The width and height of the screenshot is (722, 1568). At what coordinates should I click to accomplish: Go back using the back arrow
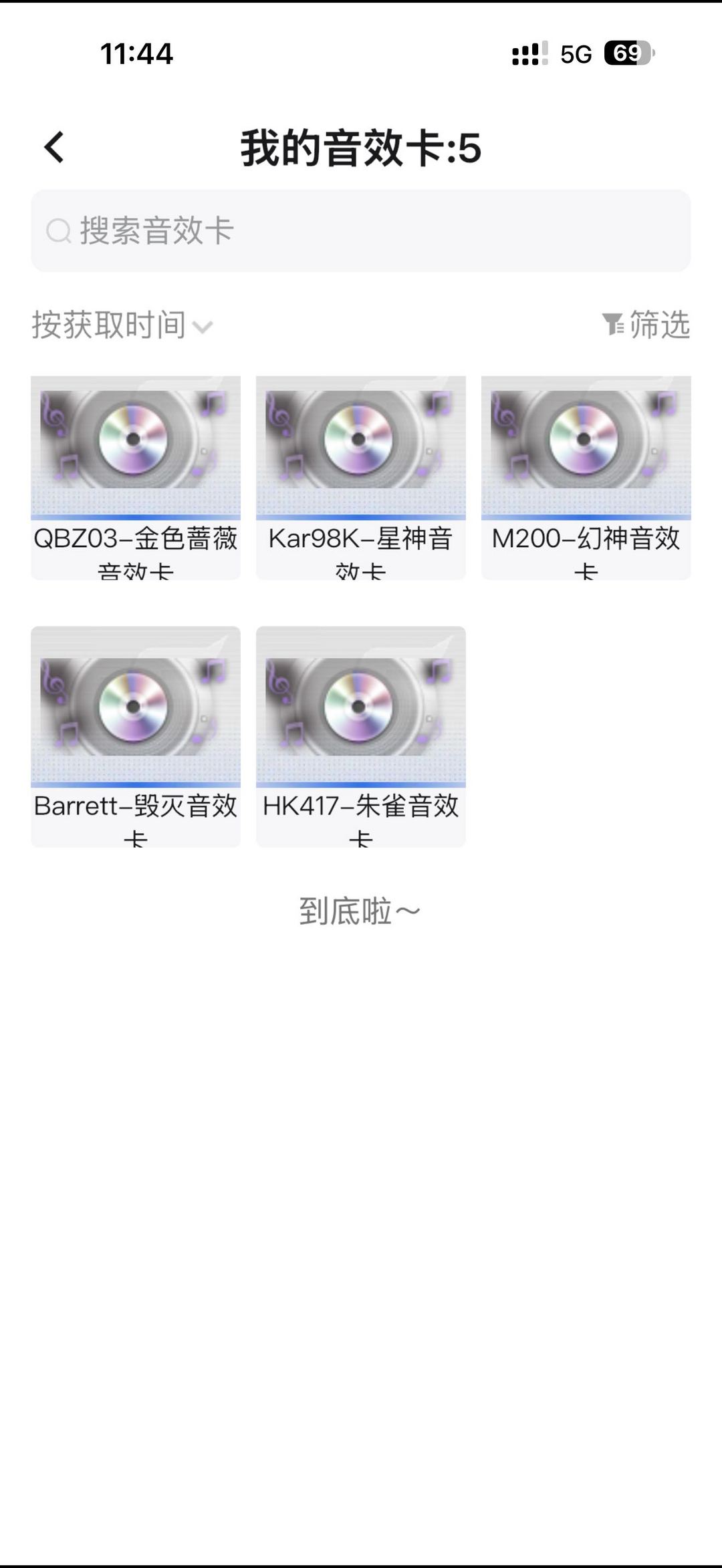(55, 147)
